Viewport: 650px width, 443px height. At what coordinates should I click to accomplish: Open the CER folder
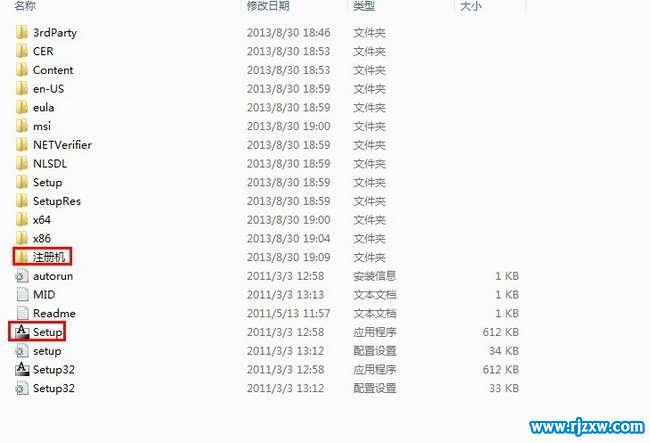pos(43,51)
